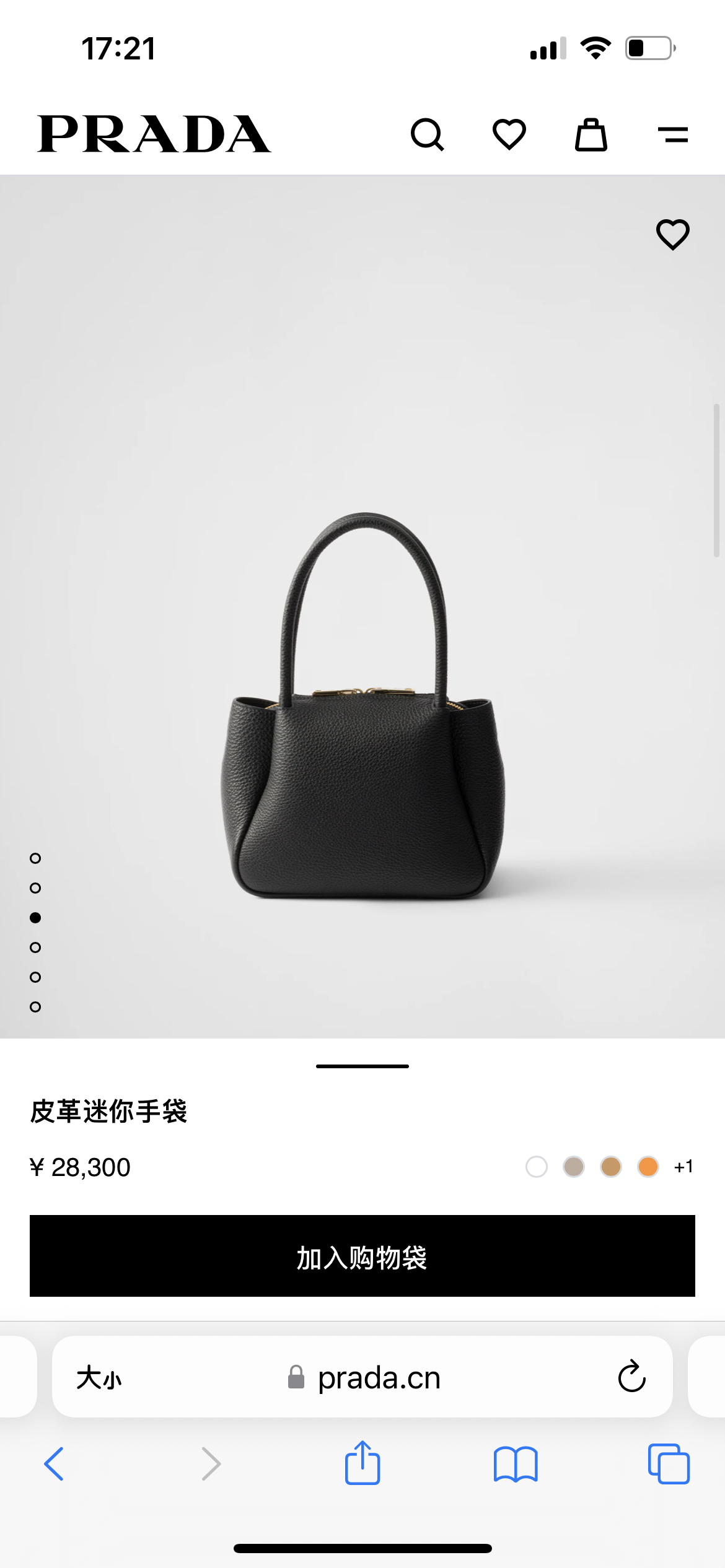Select the grey-beige color swatch

[573, 1167]
